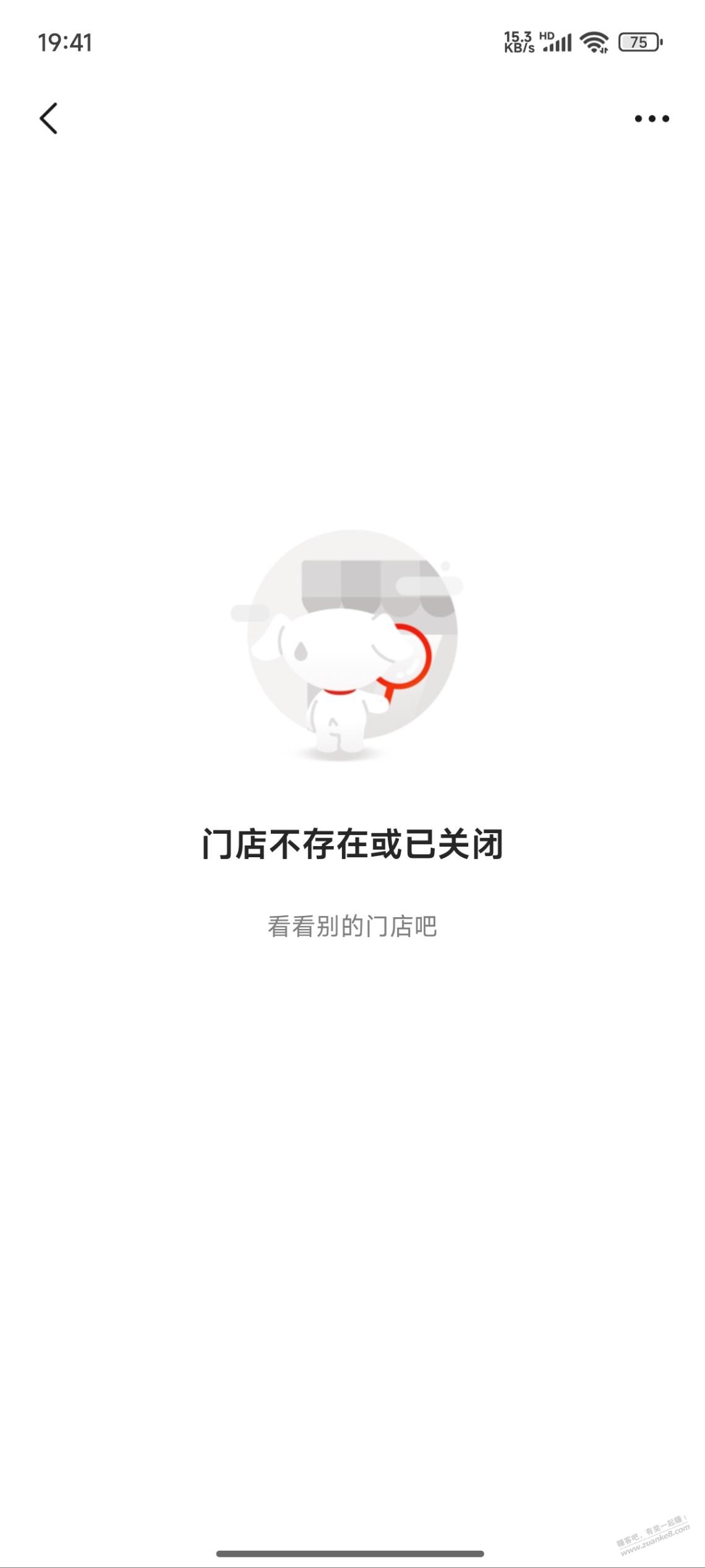The width and height of the screenshot is (705, 1568).
Task: Open the three-dot overflow menu
Action: 651,119
